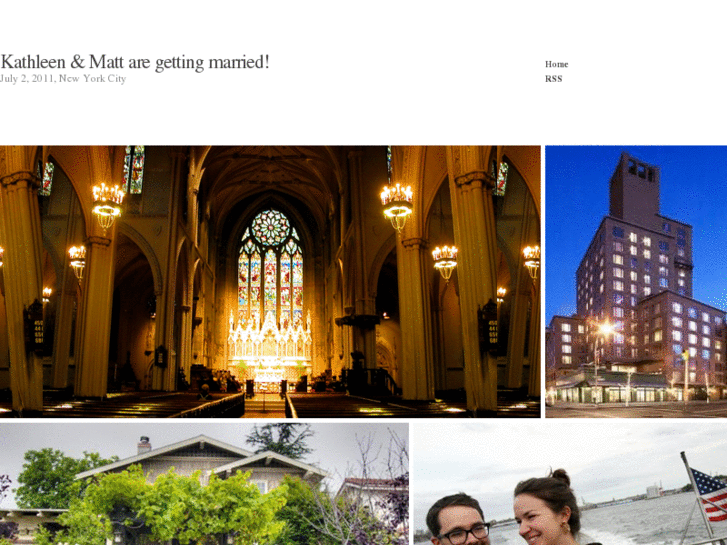This screenshot has width=727, height=545.
Task: Open the hotel building photo tile
Action: point(636,281)
